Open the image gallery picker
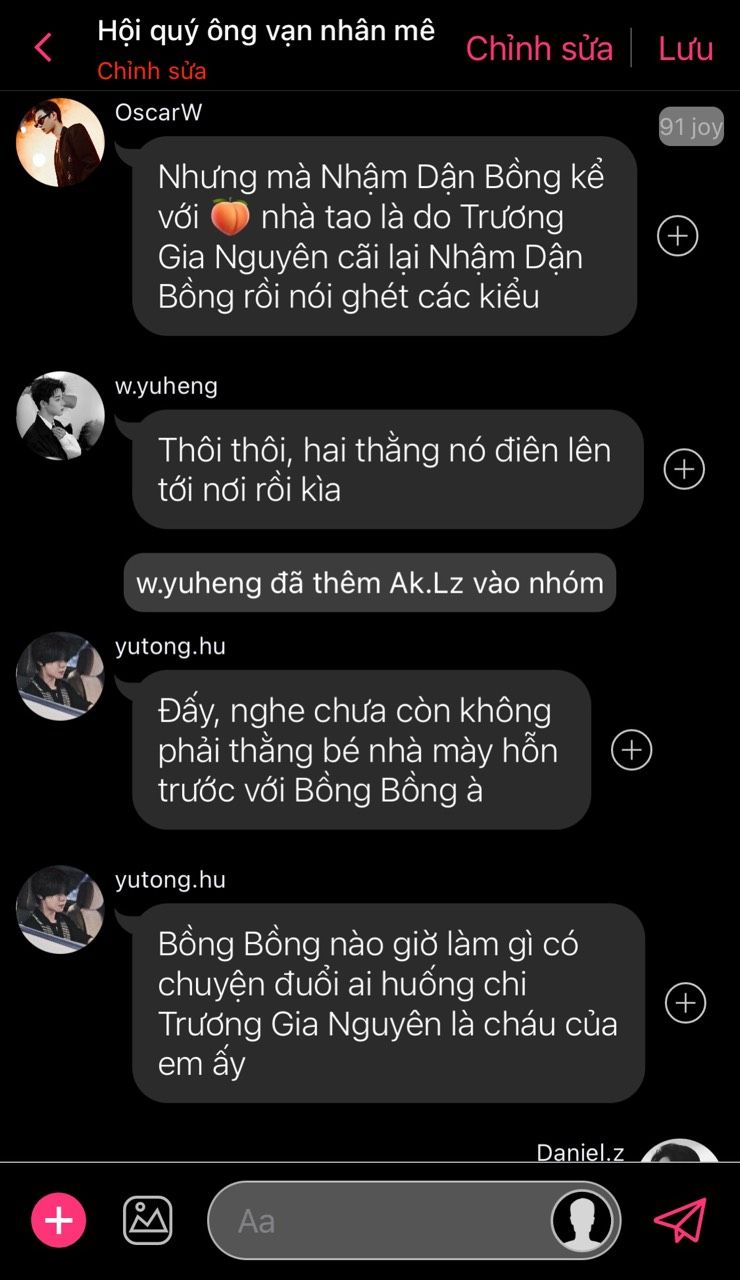 coord(148,1220)
